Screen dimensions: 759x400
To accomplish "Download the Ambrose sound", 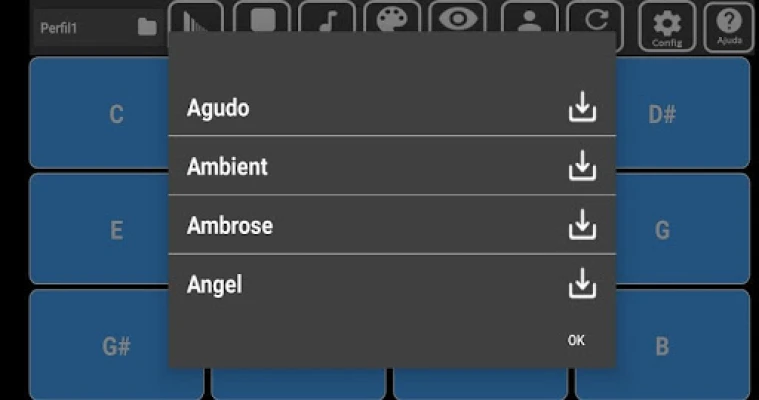I will pyautogui.click(x=582, y=226).
